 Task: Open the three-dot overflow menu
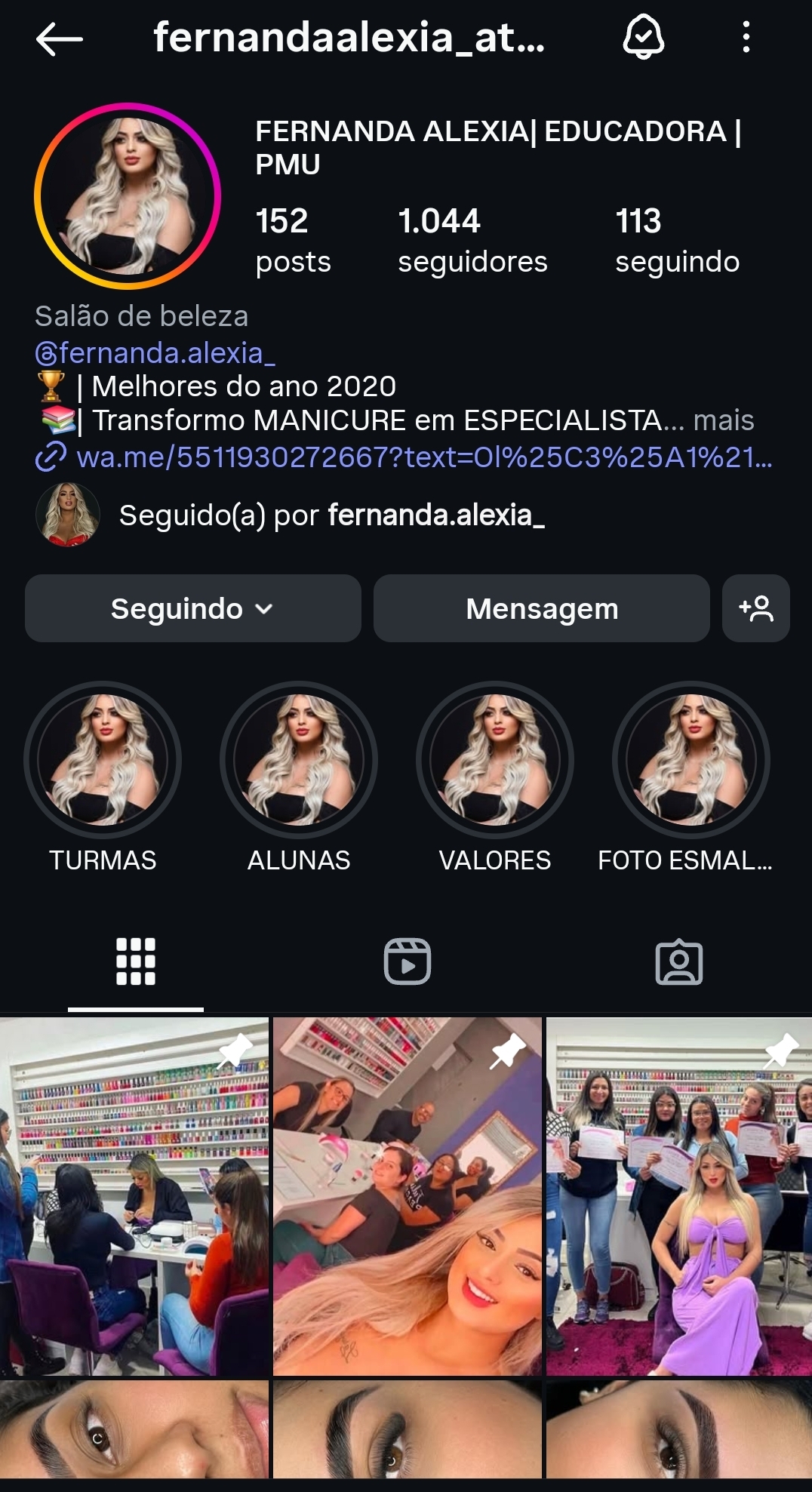[x=746, y=37]
